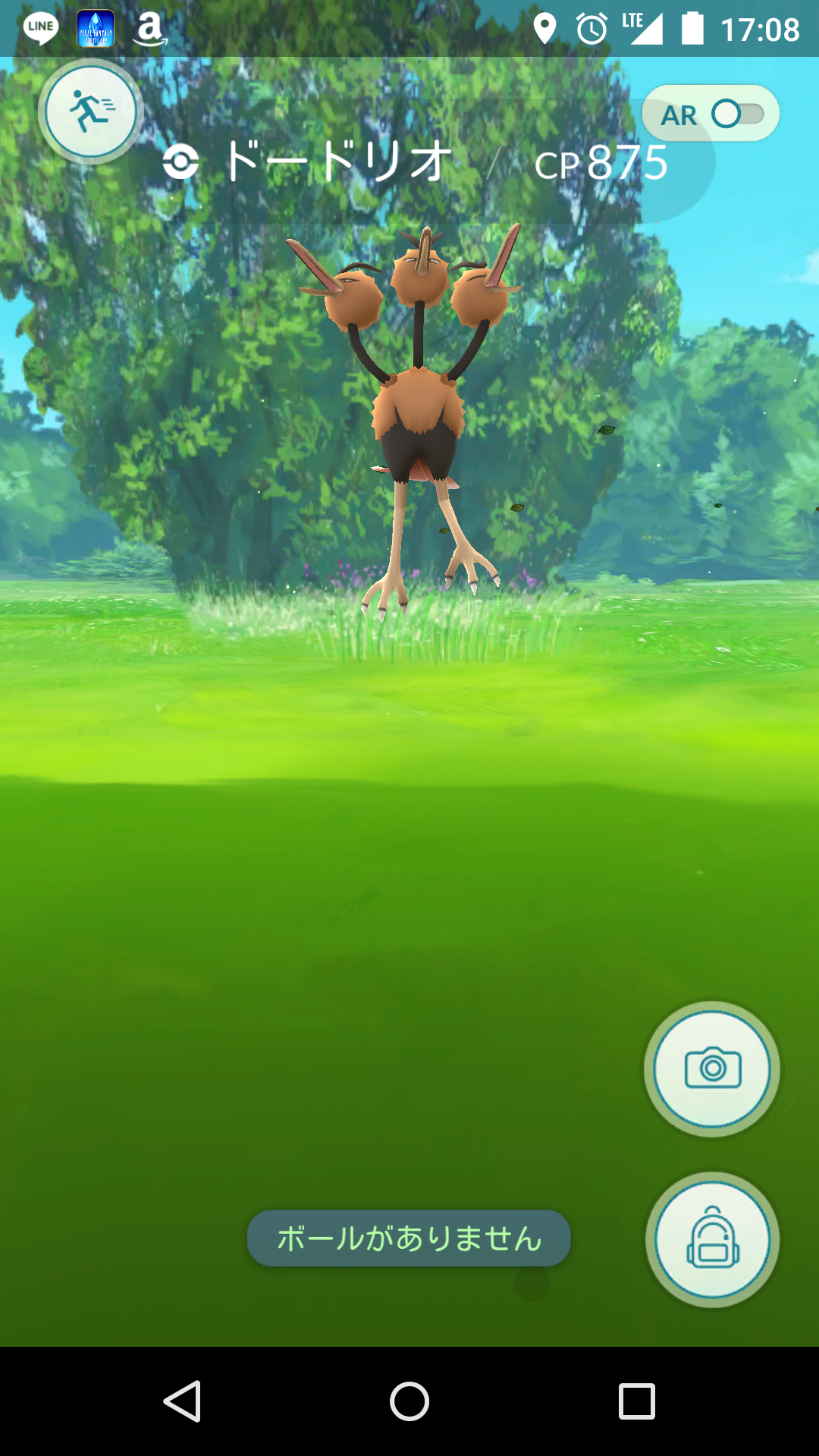Viewport: 819px width, 1456px height.
Task: Run away from the encounter
Action: coord(91,111)
